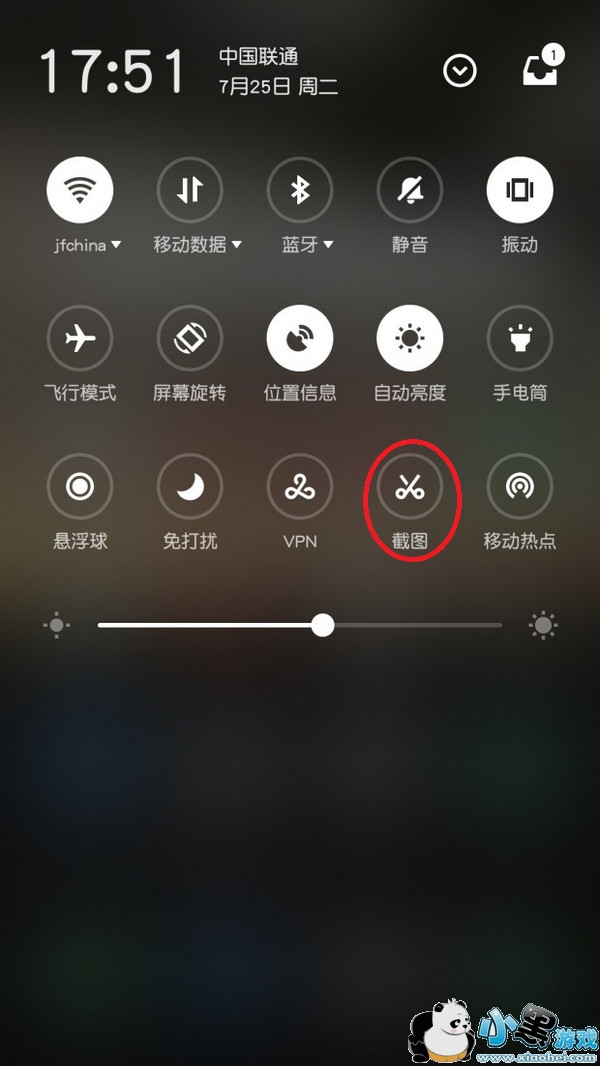Open the VPN toggle
Screen dimensions: 600x1066
point(300,487)
